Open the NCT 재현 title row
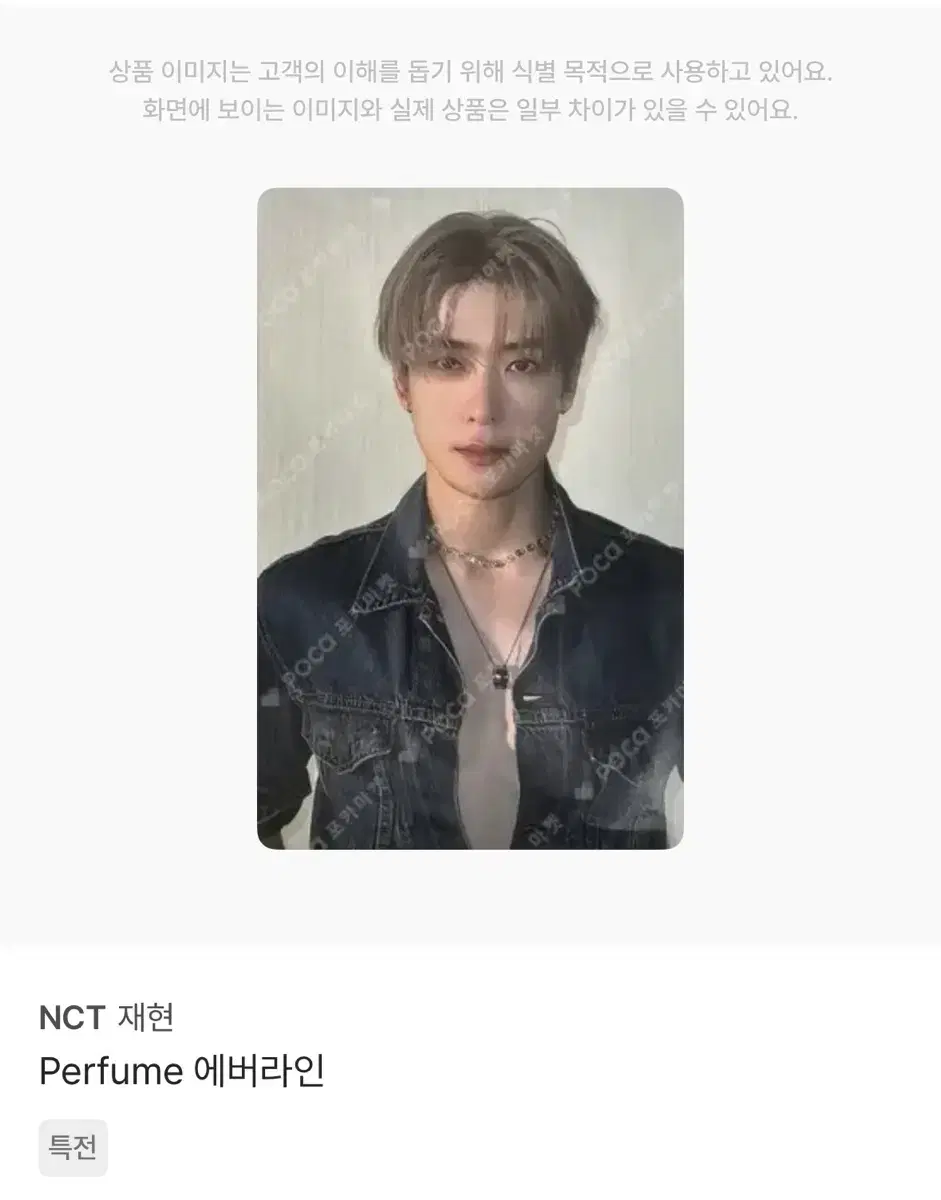Image resolution: width=941 pixels, height=1200 pixels. pos(104,1017)
